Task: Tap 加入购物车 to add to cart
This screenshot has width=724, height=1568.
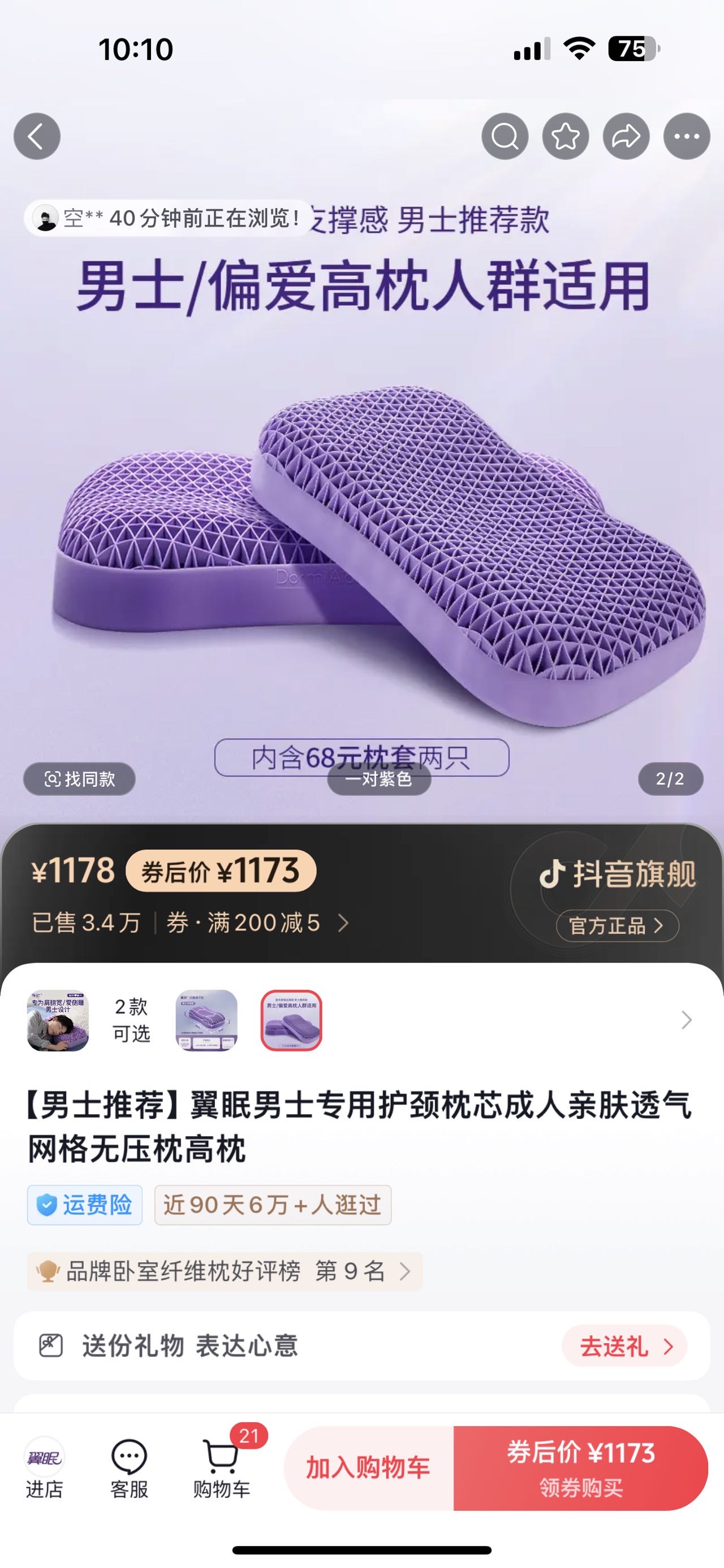Action: pyautogui.click(x=368, y=1468)
